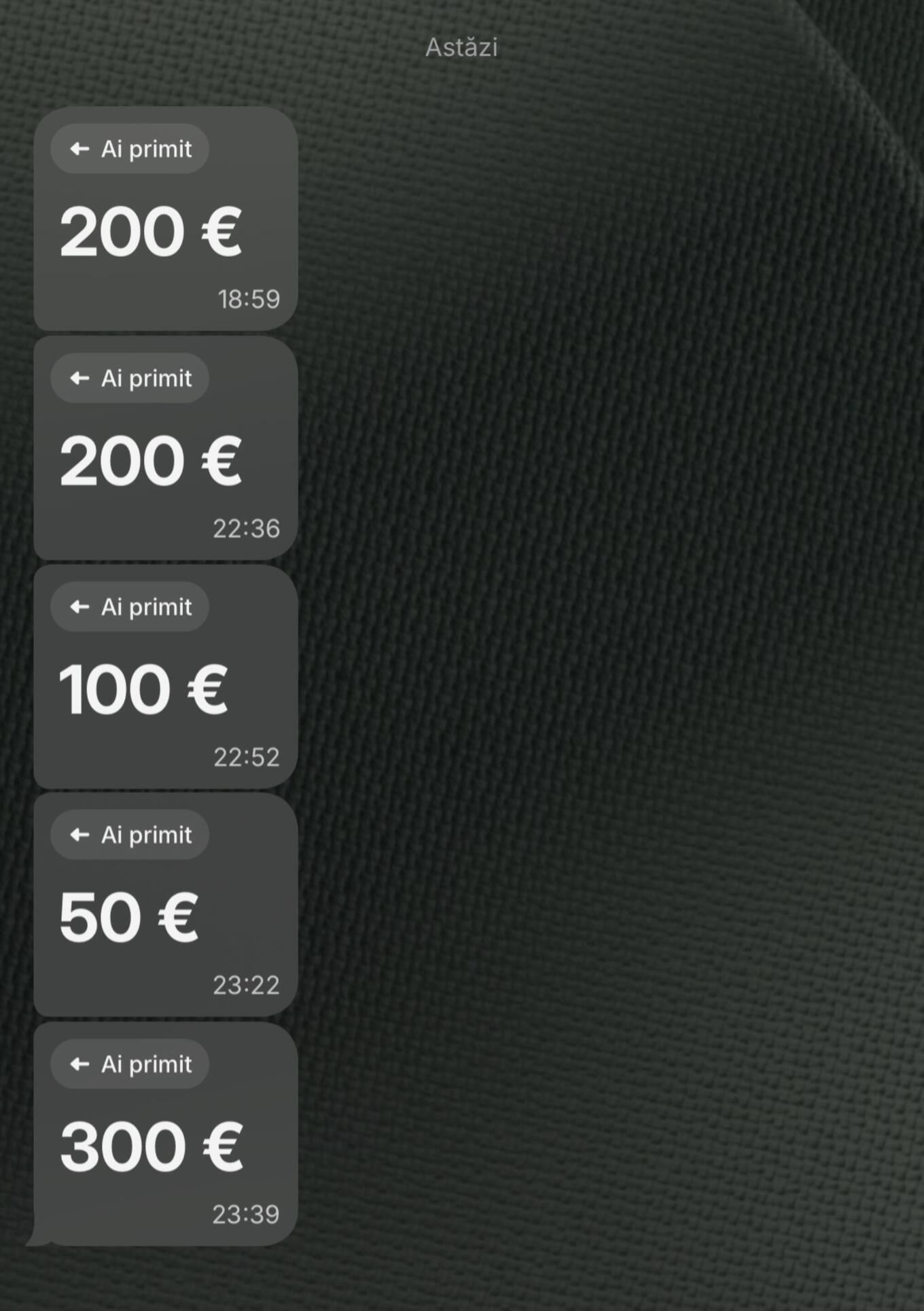Open the 50 € payment received at 23:22
Viewport: 924px width, 1311px height.
(x=165, y=906)
